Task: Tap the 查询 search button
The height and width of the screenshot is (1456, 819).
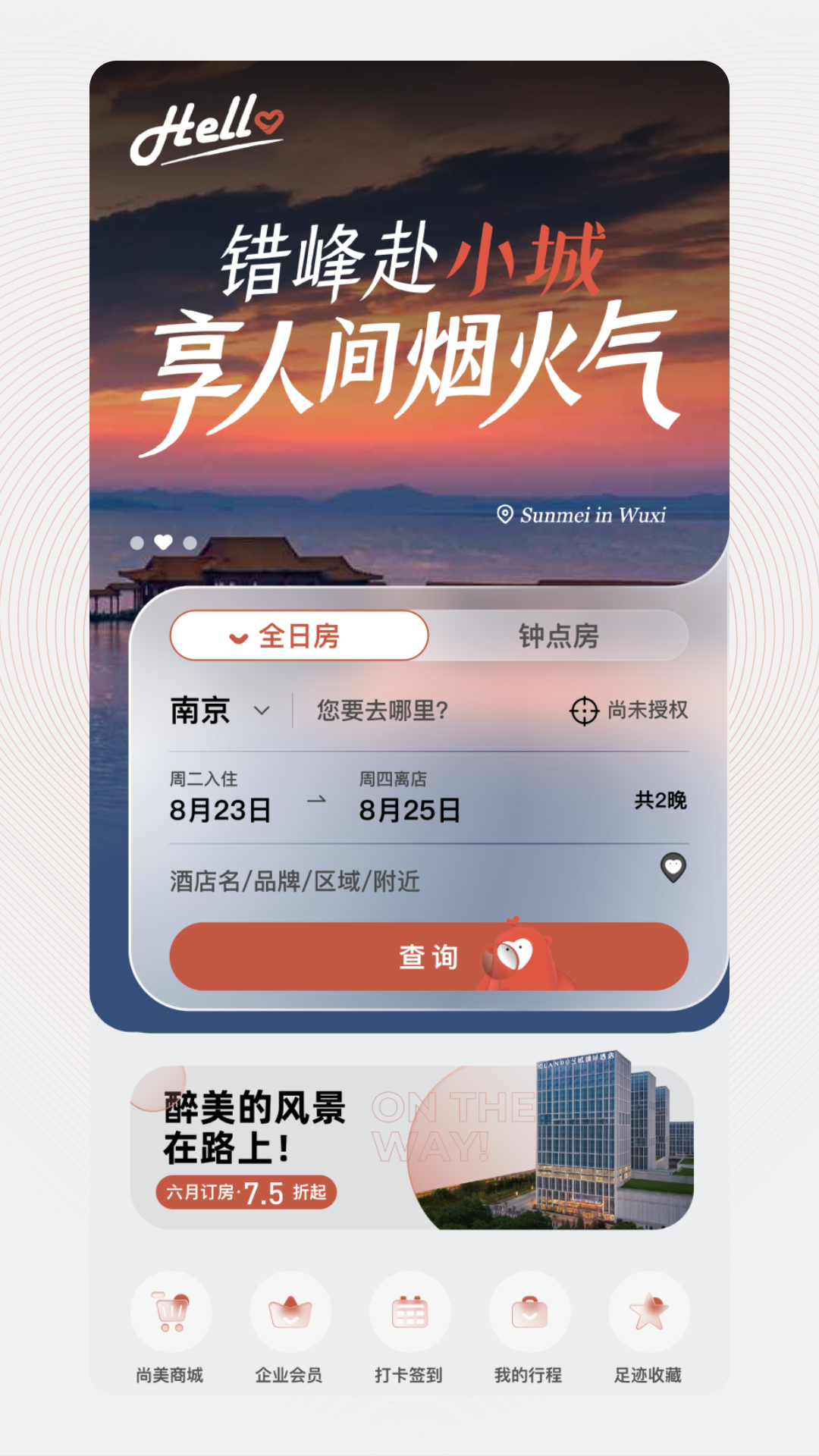Action: click(x=429, y=956)
